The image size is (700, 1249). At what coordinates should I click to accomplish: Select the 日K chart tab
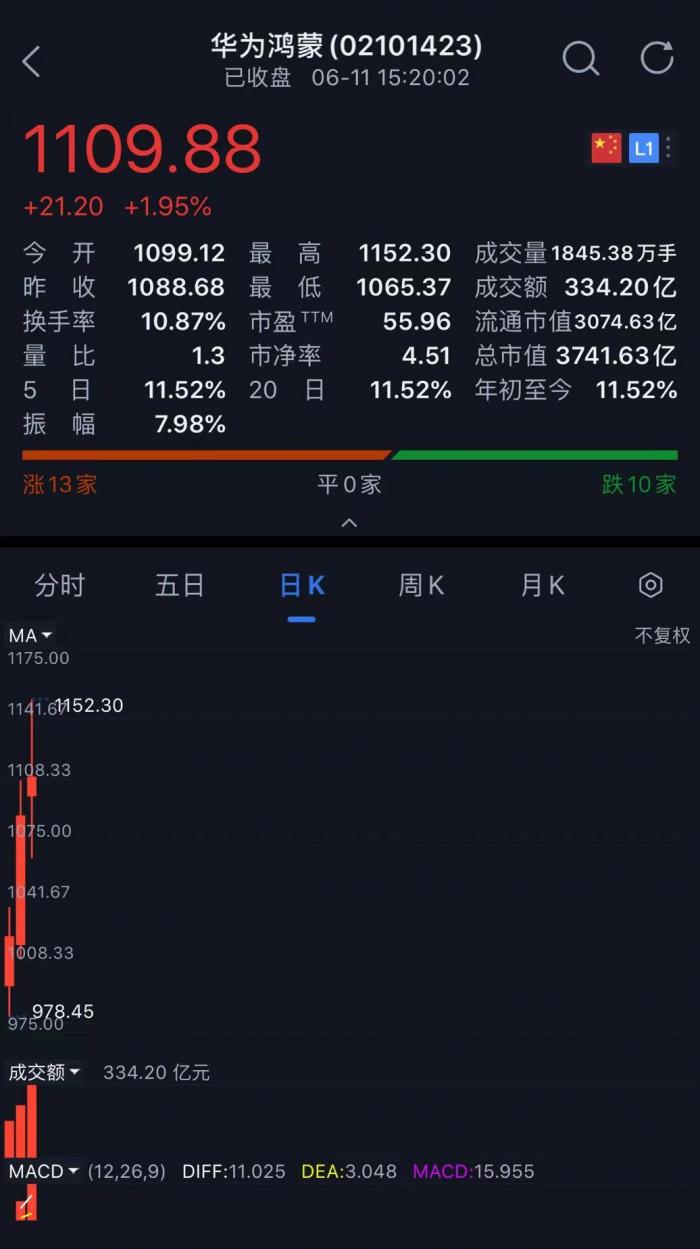point(301,586)
